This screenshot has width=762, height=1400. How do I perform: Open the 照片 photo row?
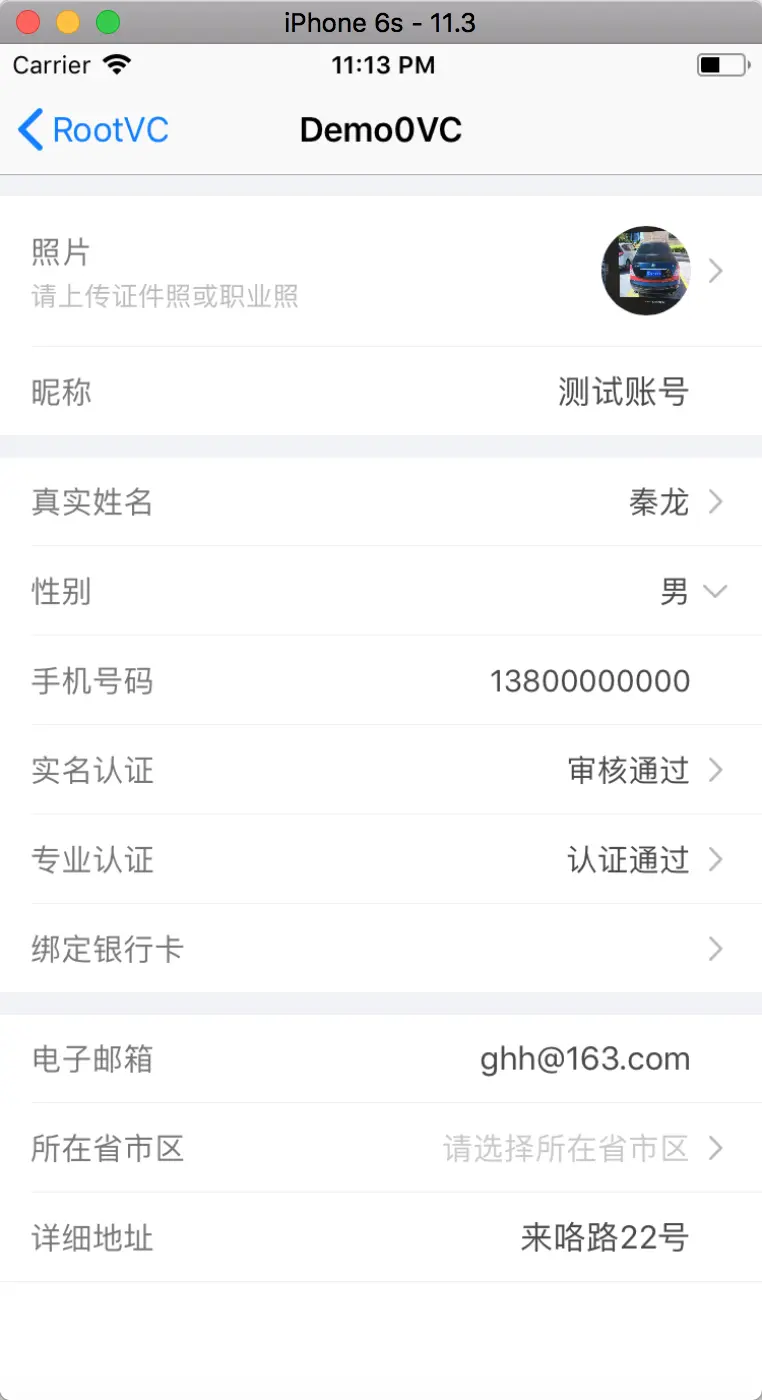point(380,271)
